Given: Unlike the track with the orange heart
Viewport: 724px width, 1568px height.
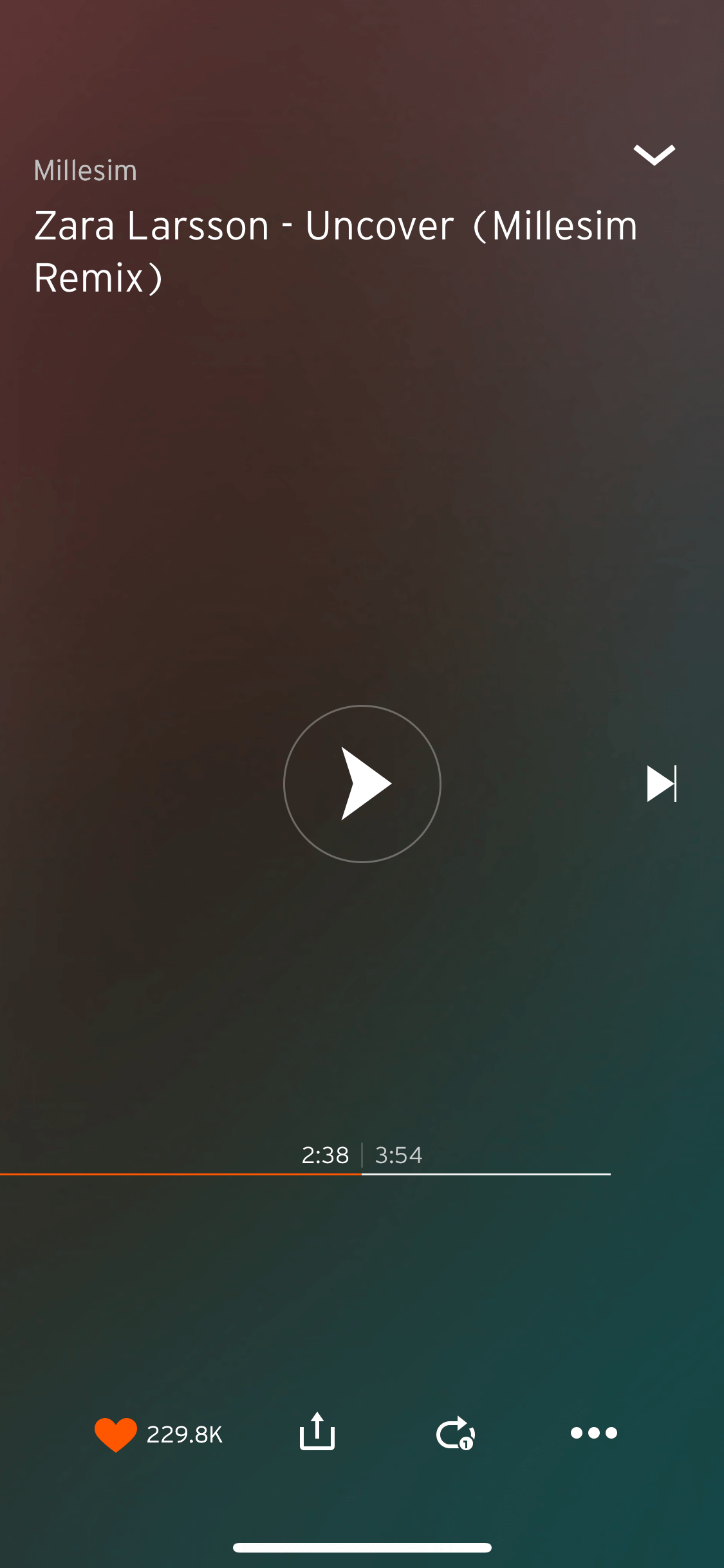Looking at the screenshot, I should click(x=116, y=1434).
